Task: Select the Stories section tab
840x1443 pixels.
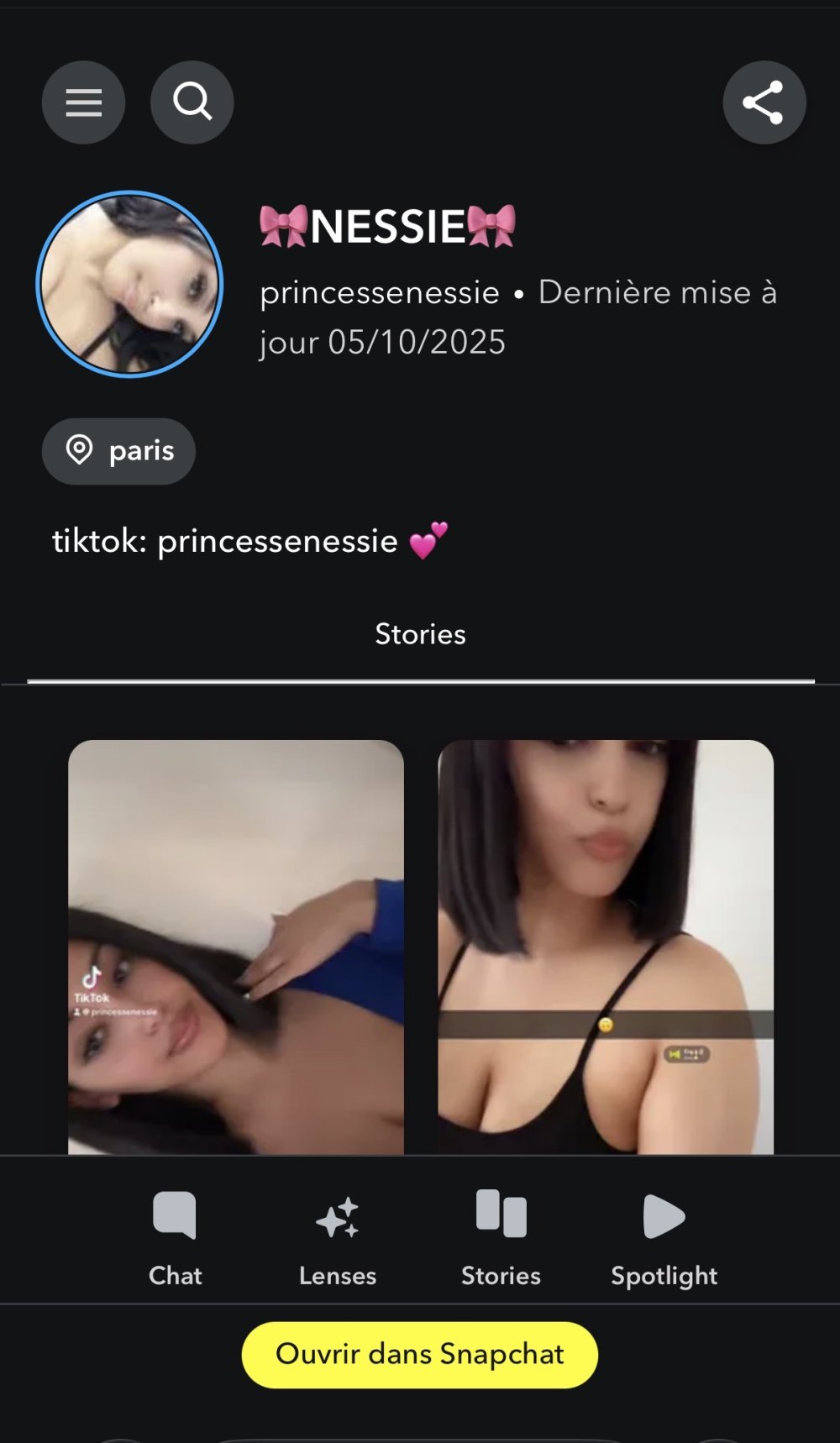Action: pyautogui.click(x=420, y=635)
